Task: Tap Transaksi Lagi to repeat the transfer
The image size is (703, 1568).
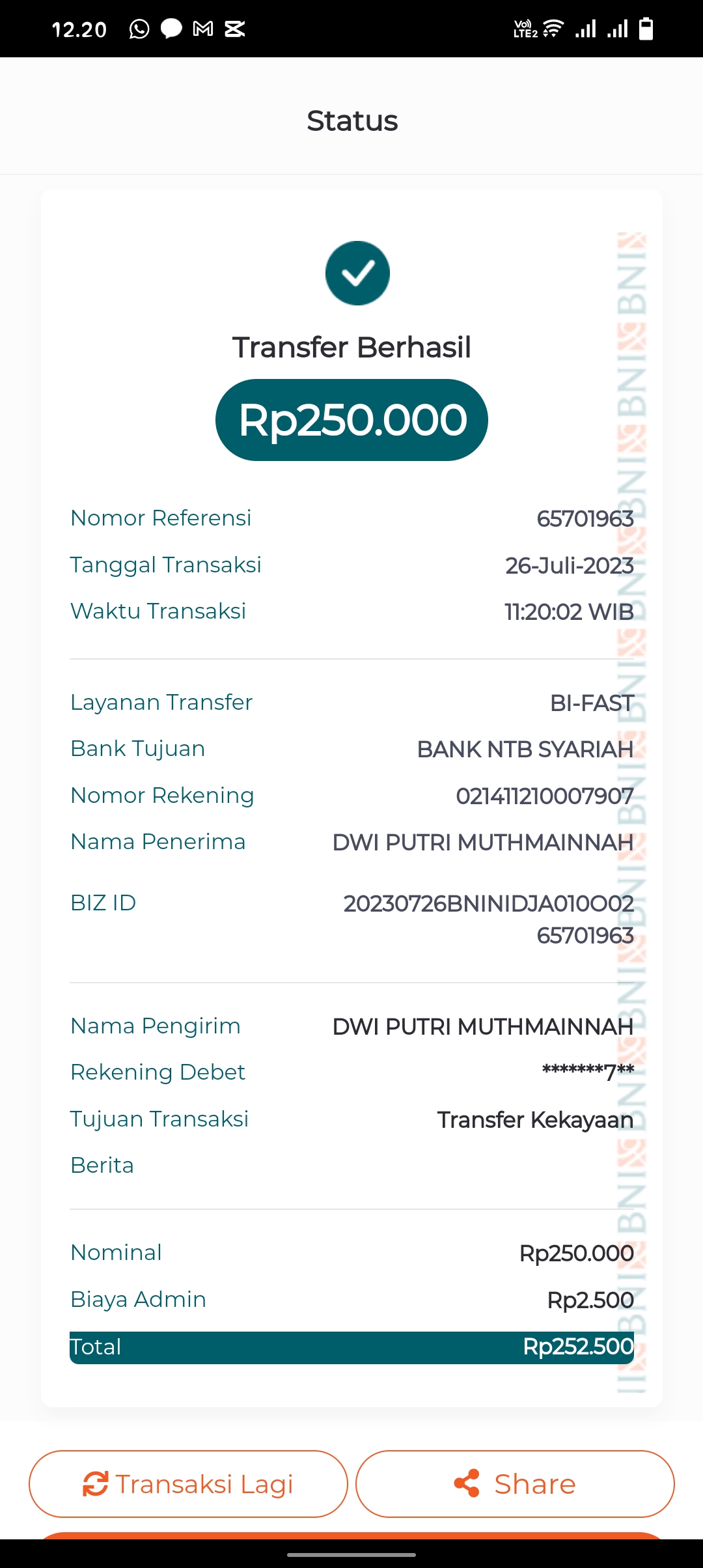Action: coord(188,1484)
